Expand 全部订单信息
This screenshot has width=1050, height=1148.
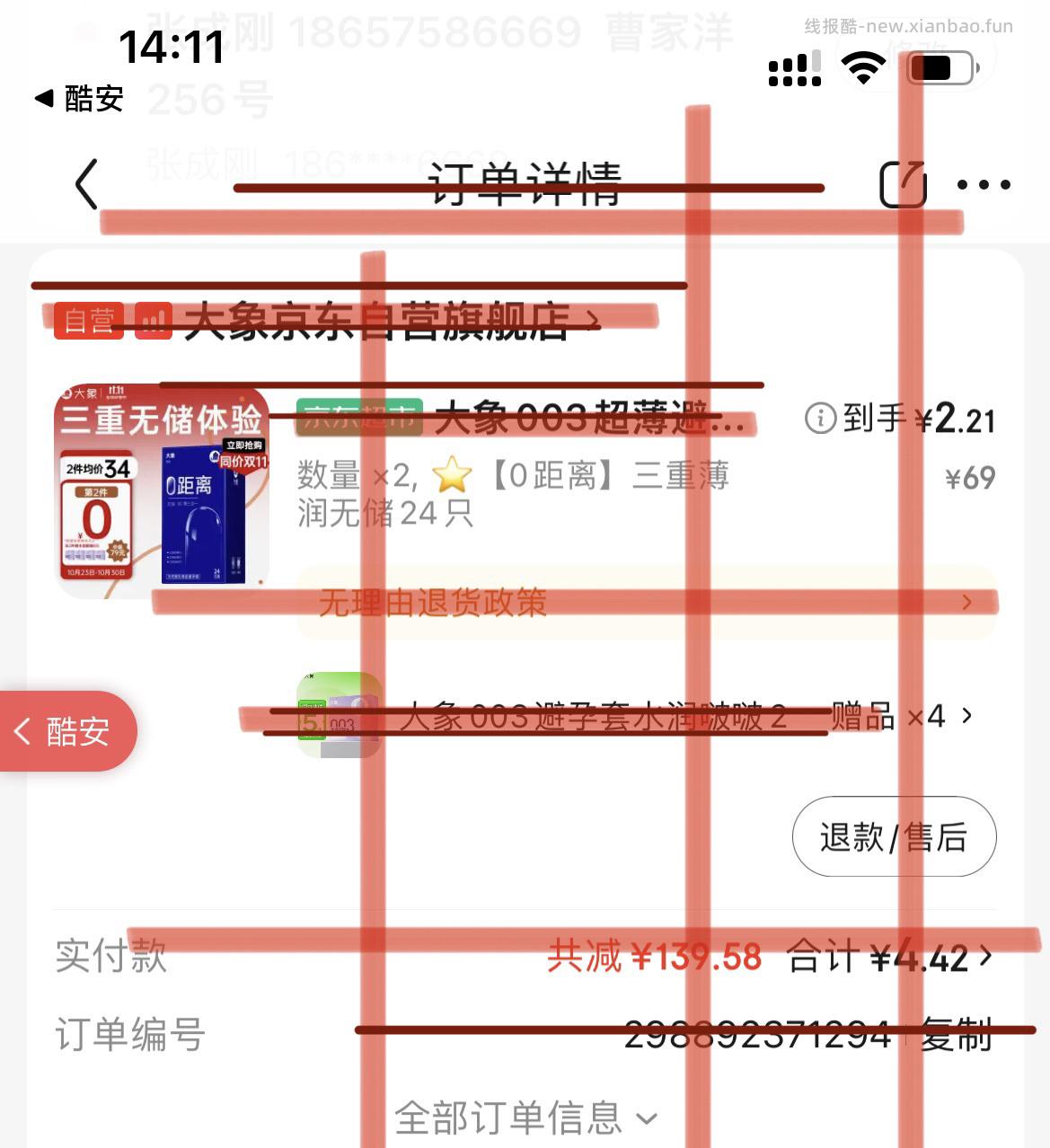(x=525, y=1118)
